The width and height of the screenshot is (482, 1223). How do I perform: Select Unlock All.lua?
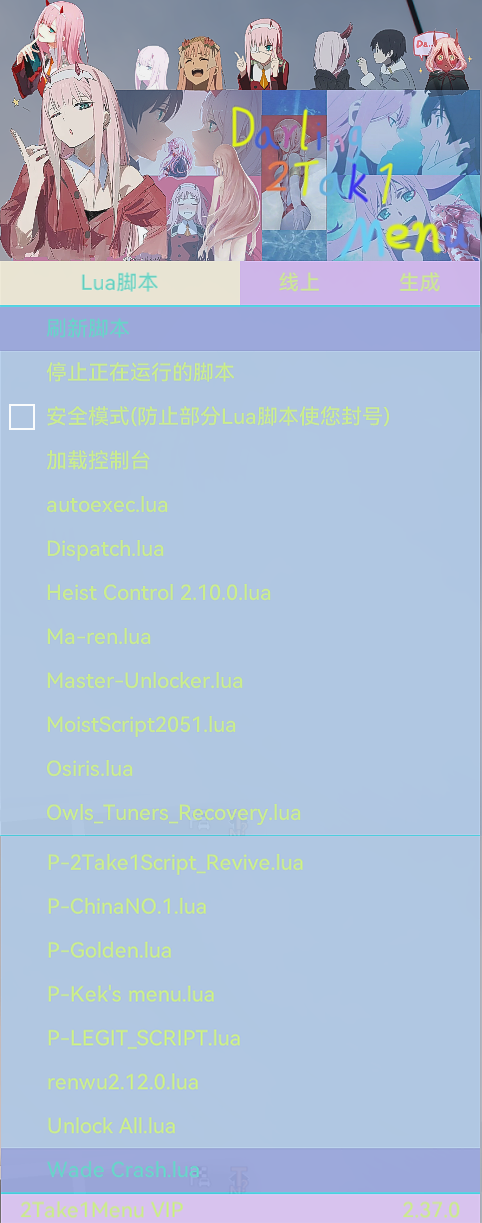click(x=241, y=1127)
